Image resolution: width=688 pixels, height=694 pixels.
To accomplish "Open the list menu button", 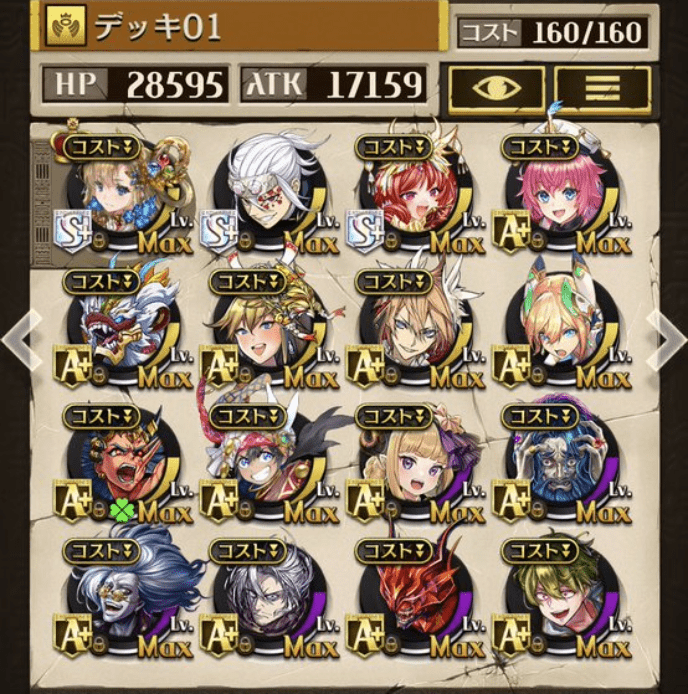I will [x=601, y=86].
